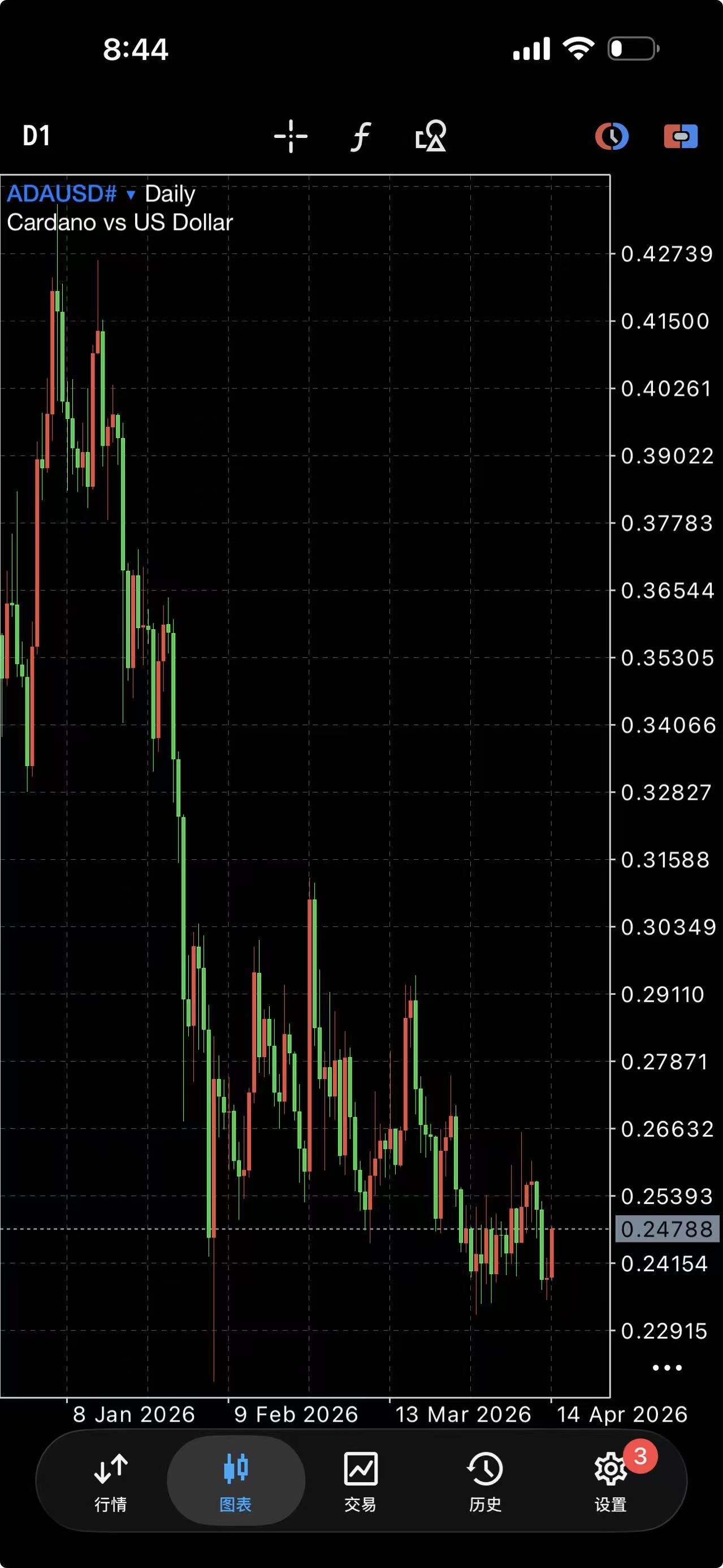723x1568 pixels.
Task: Open the three-dot menu below the price scale
Action: click(667, 1368)
